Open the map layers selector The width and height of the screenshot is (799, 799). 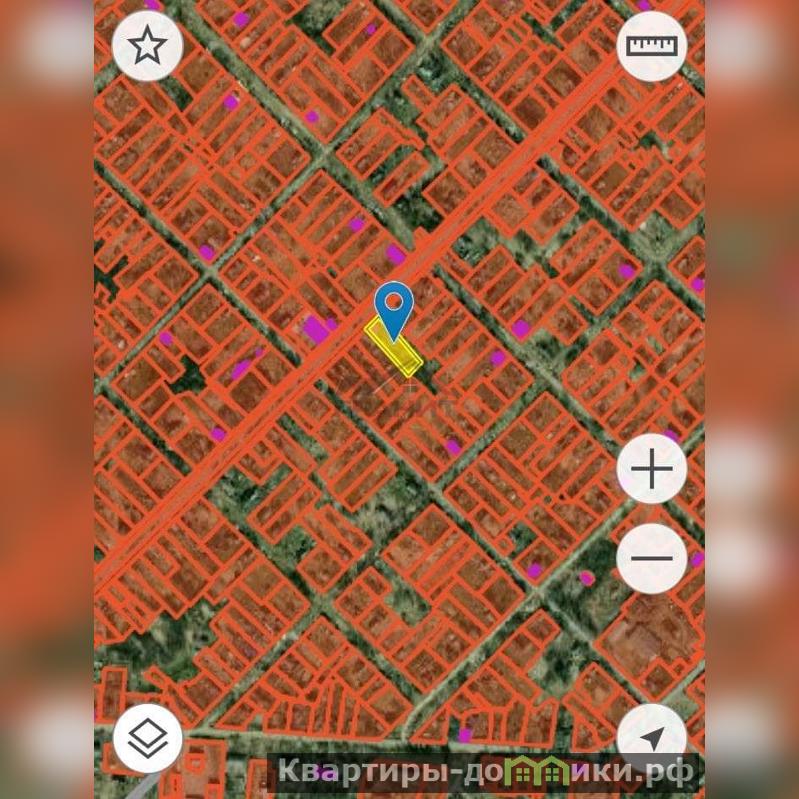(x=148, y=740)
